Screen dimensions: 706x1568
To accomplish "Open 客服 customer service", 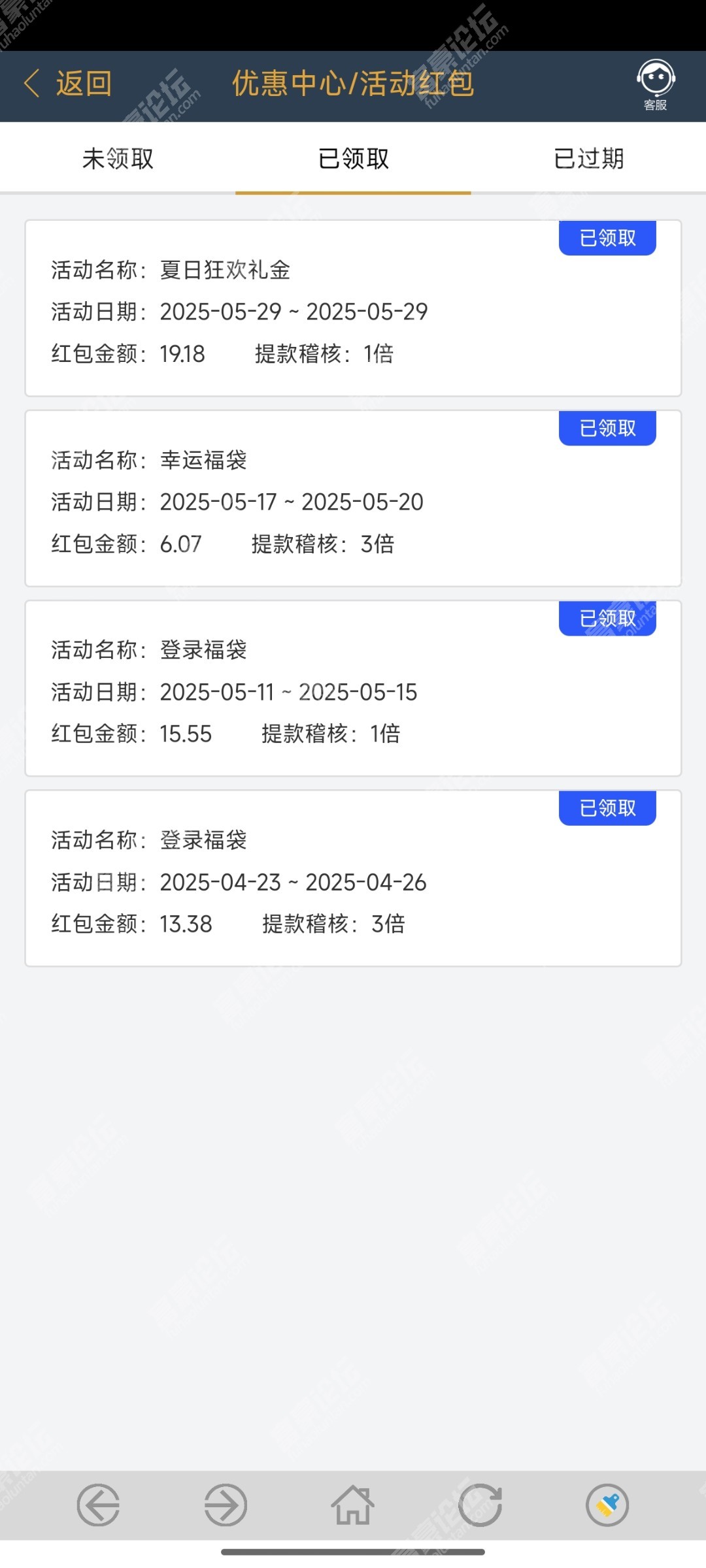I will (656, 86).
